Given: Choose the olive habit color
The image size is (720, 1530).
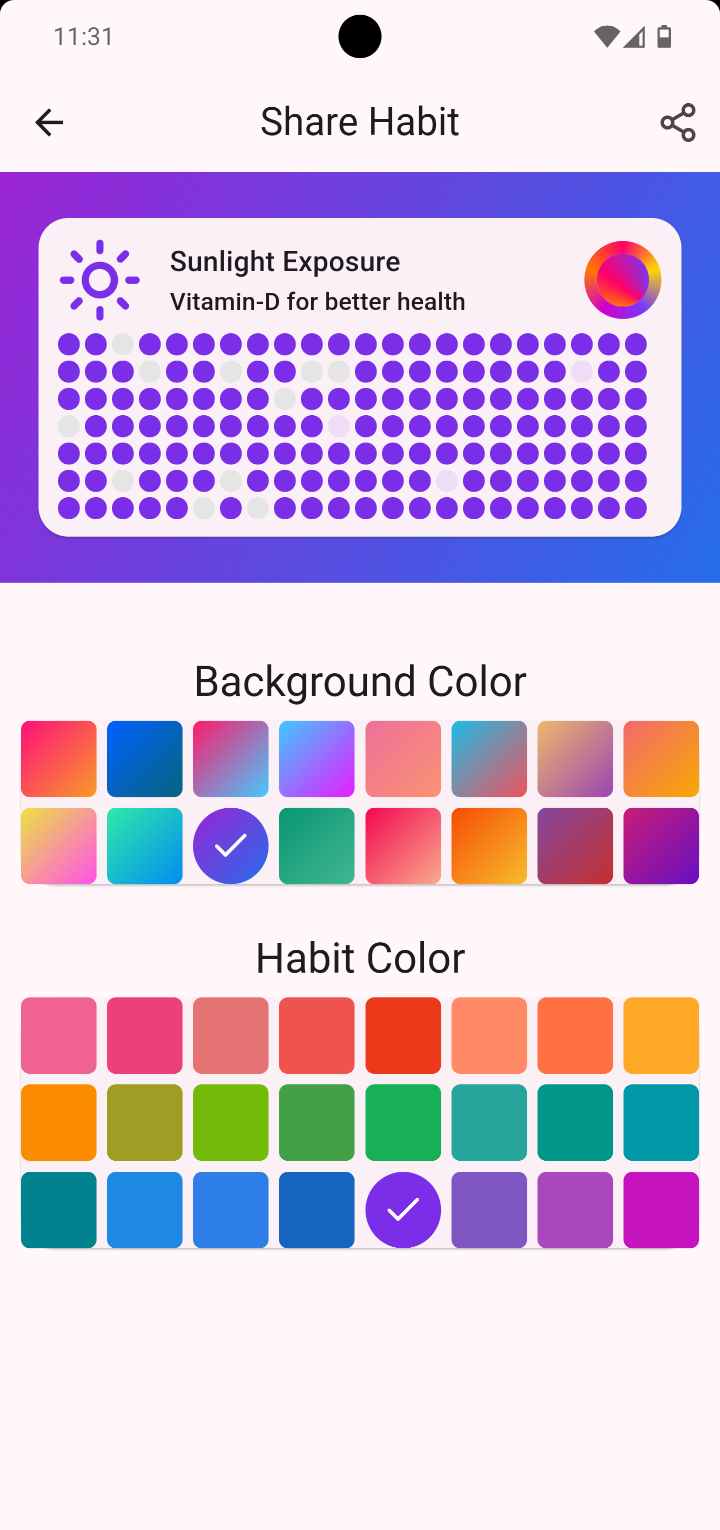Looking at the screenshot, I should pos(145,1123).
